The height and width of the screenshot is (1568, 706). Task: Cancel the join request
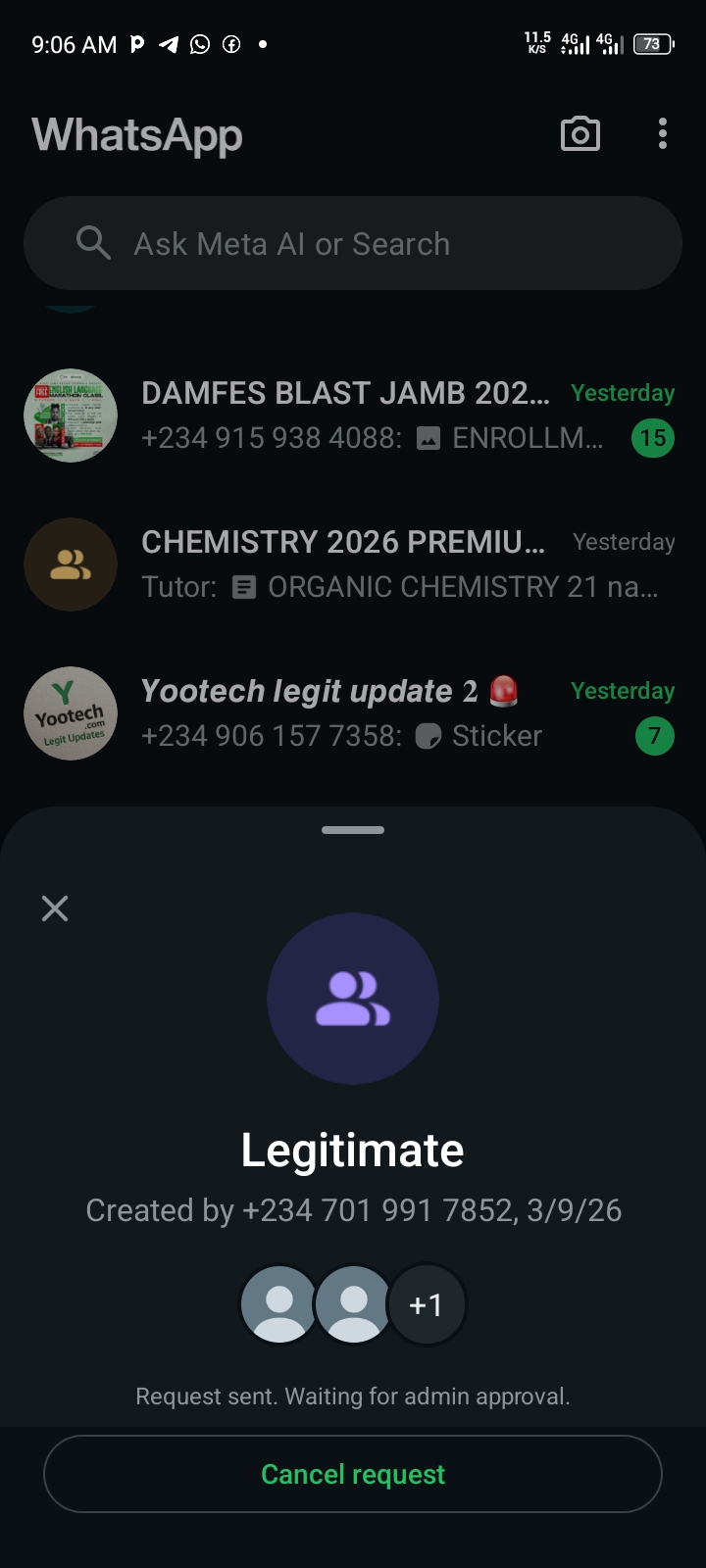pos(353,1474)
